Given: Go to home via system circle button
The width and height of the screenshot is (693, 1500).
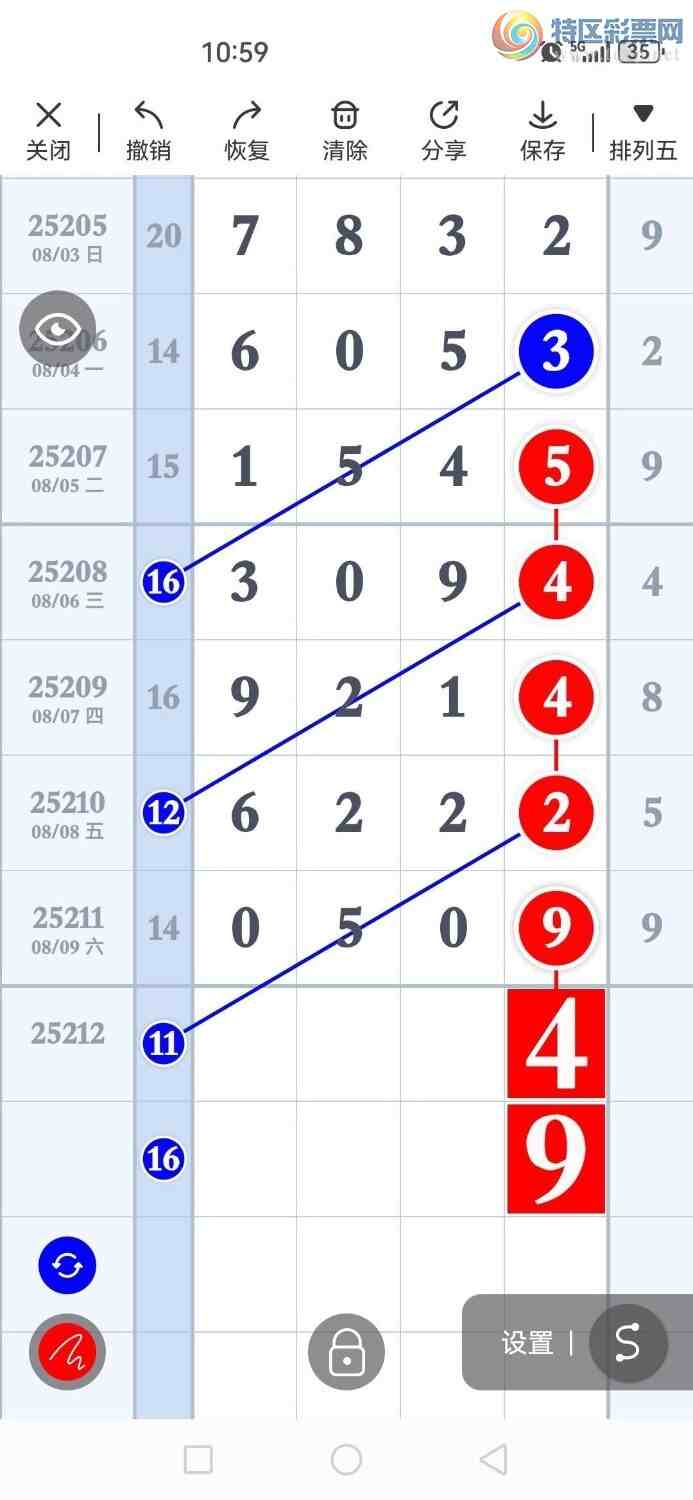Looking at the screenshot, I should click(x=346, y=1459).
